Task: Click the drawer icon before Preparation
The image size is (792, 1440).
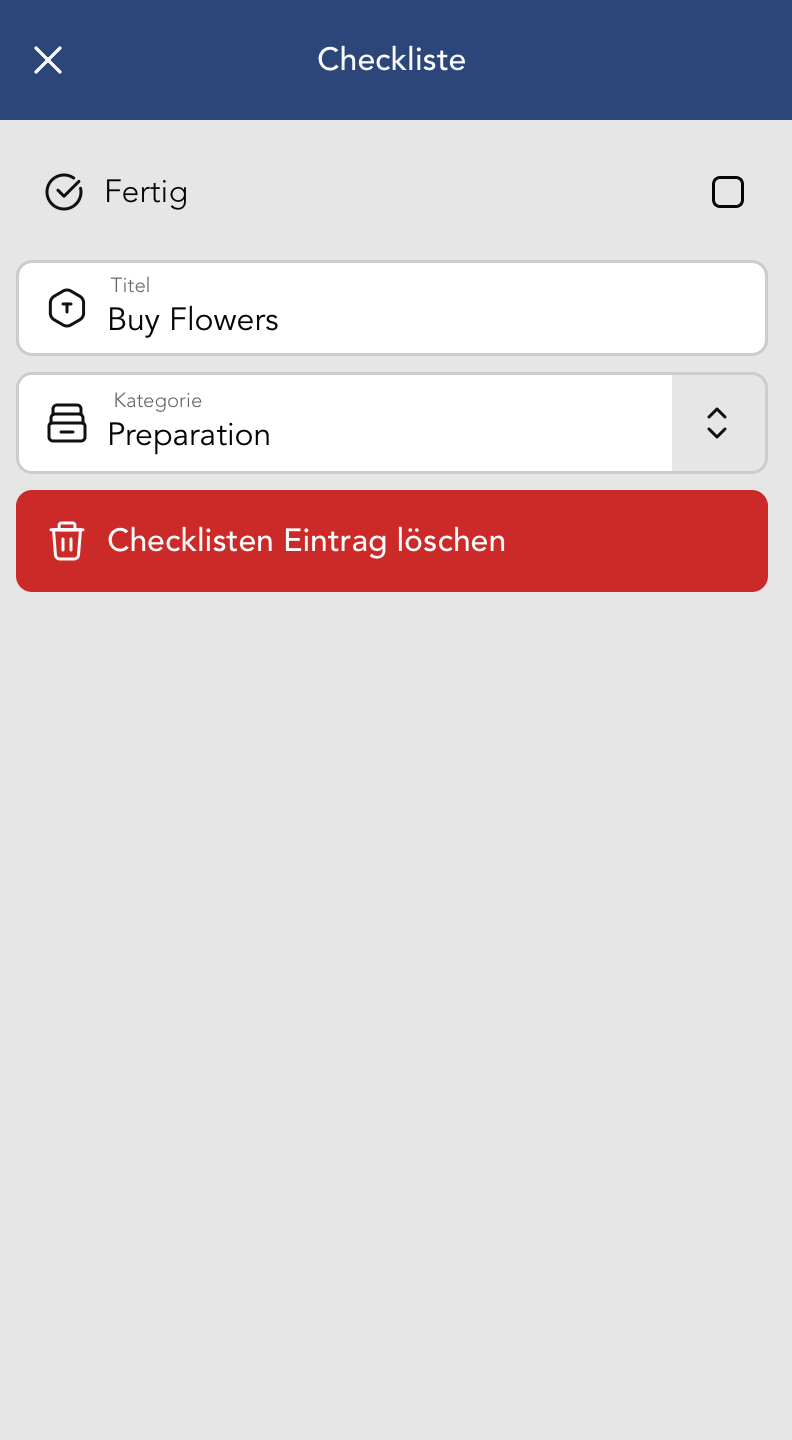Action: pyautogui.click(x=65, y=423)
